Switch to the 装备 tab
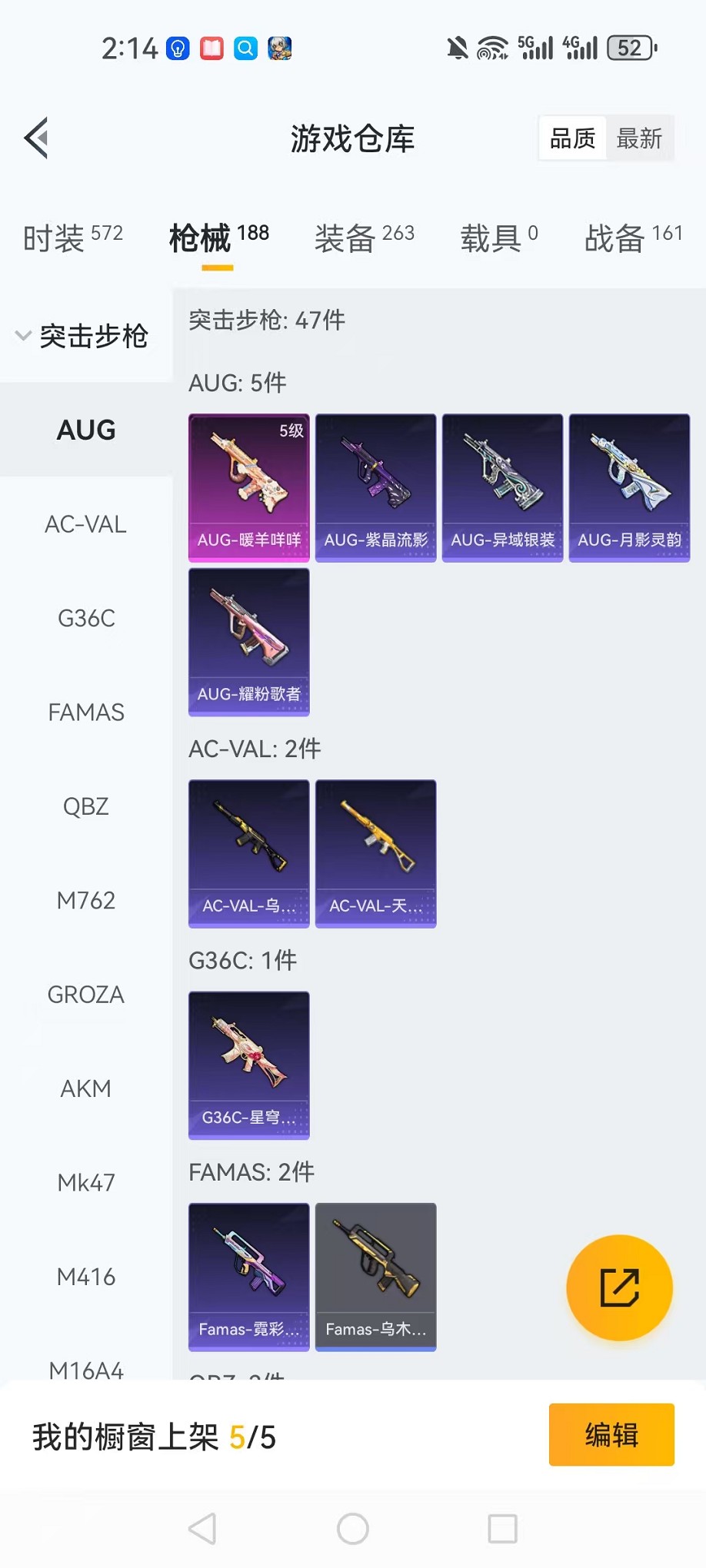 point(364,238)
